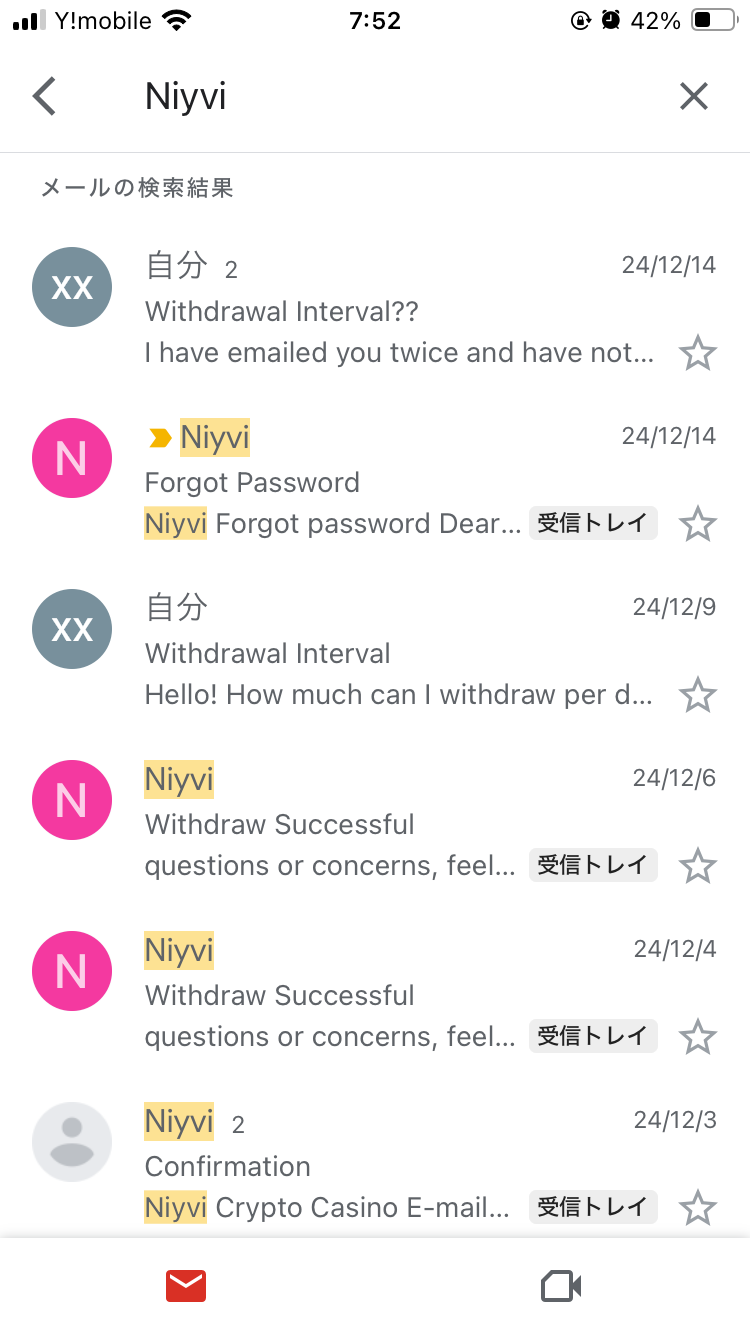
Task: Star the 24/12/4 Withdraw Successful email
Action: 697,1037
